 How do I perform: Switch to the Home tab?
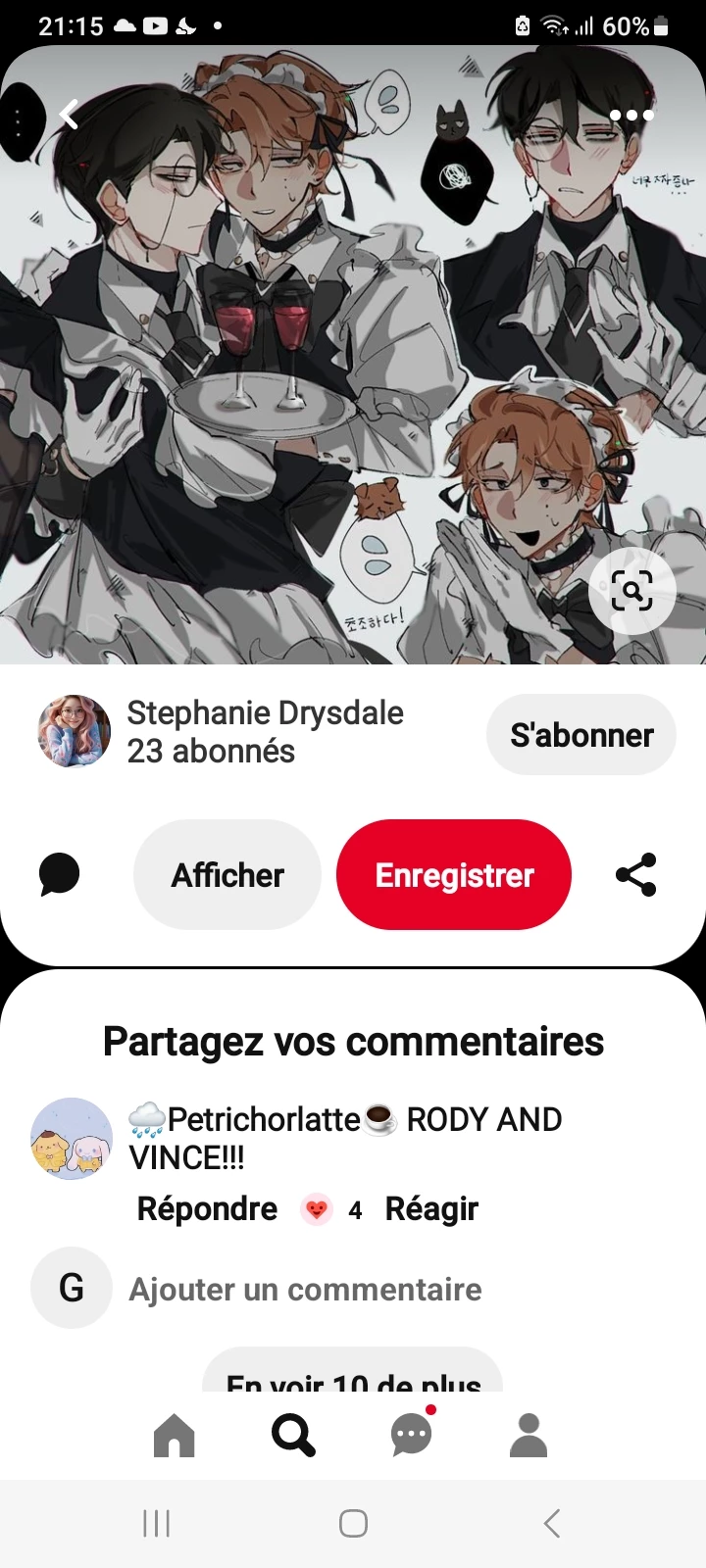tap(175, 1436)
